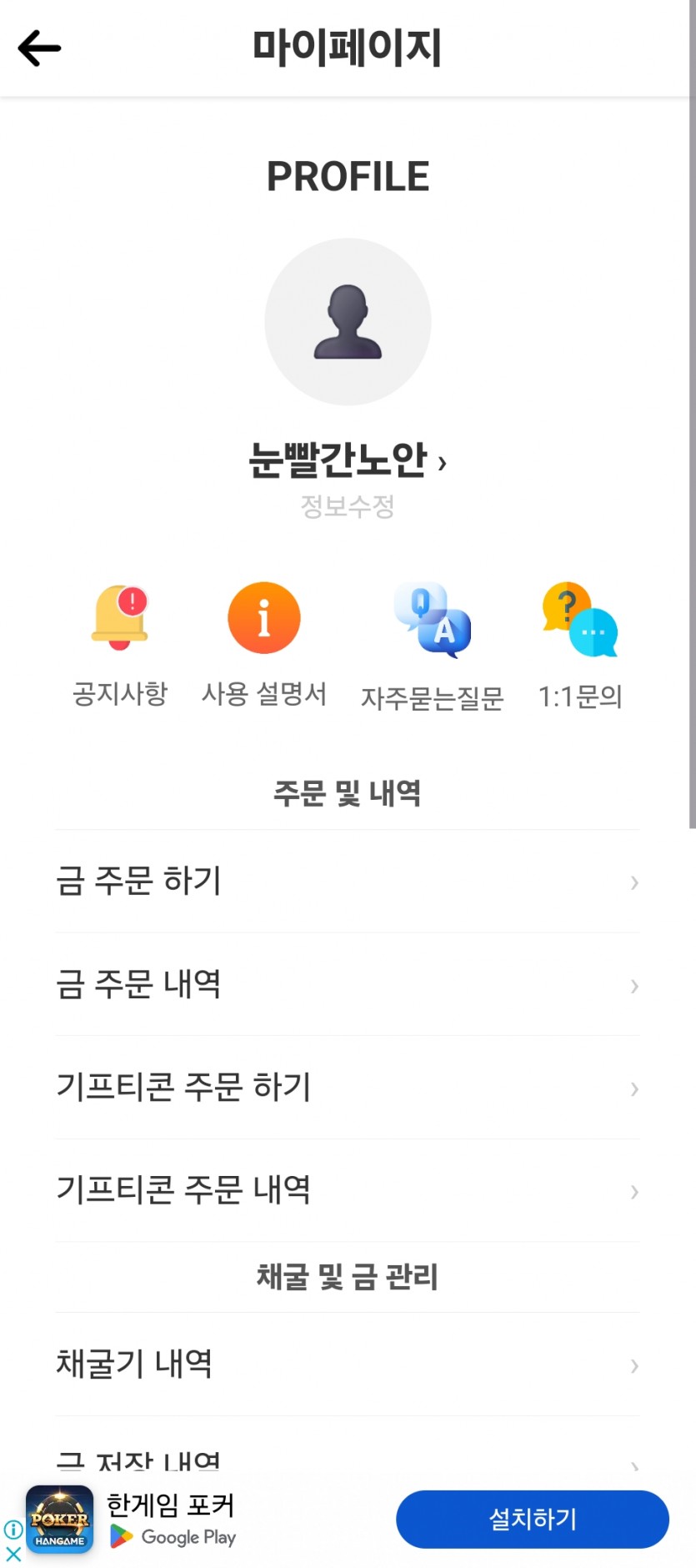View 기프티콘 주문 내역

coord(348,1191)
